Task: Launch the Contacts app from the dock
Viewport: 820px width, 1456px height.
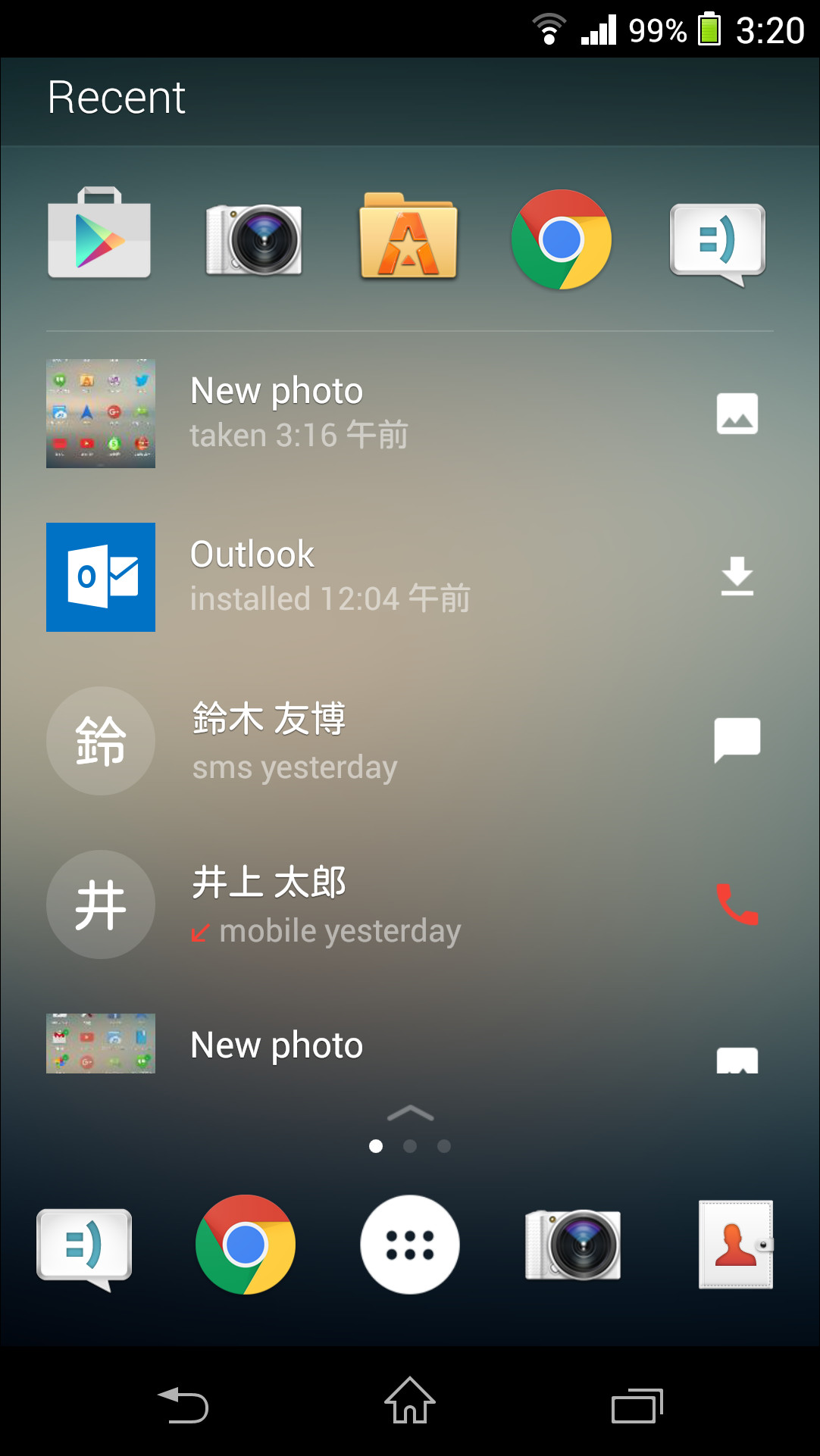Action: pos(736,1244)
